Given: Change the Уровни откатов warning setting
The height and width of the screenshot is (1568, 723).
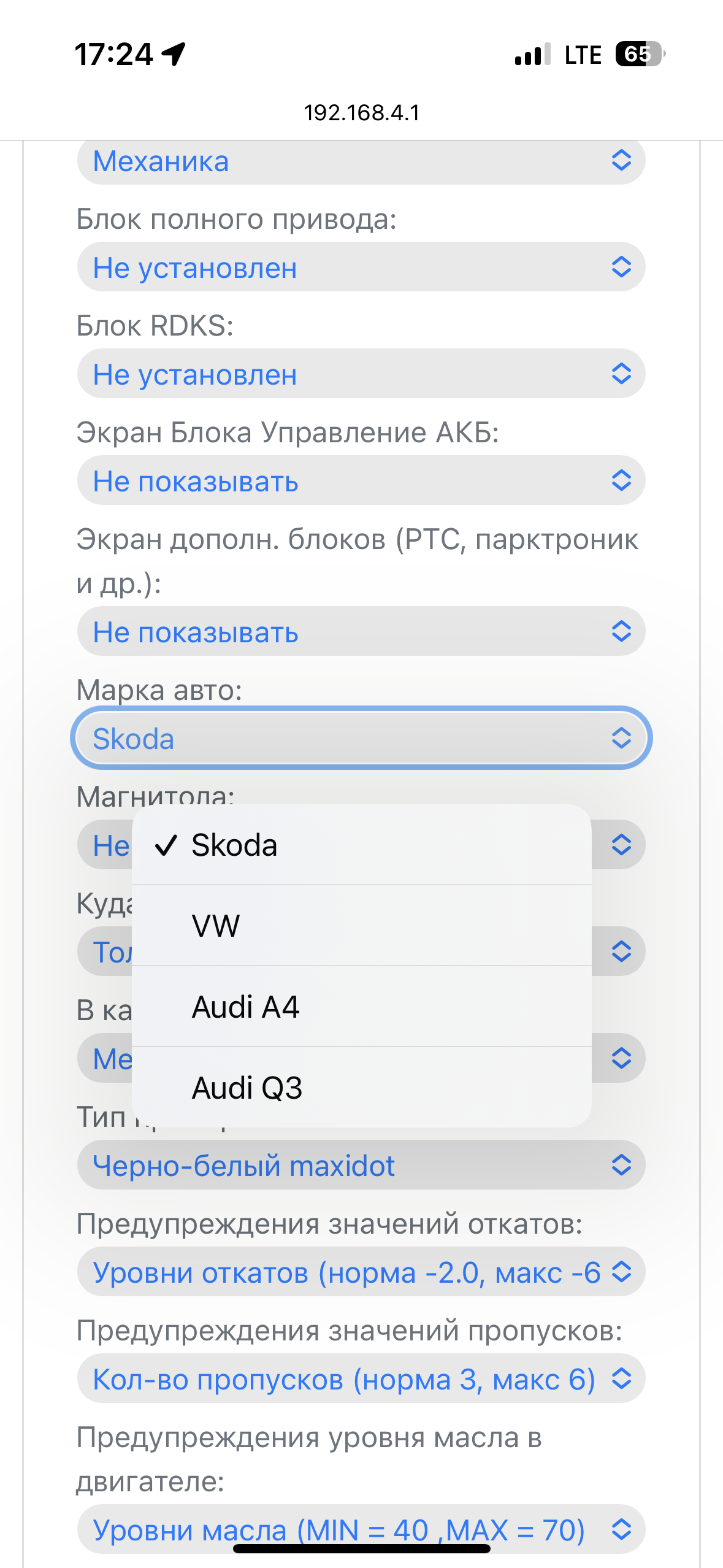Looking at the screenshot, I should (x=361, y=1272).
